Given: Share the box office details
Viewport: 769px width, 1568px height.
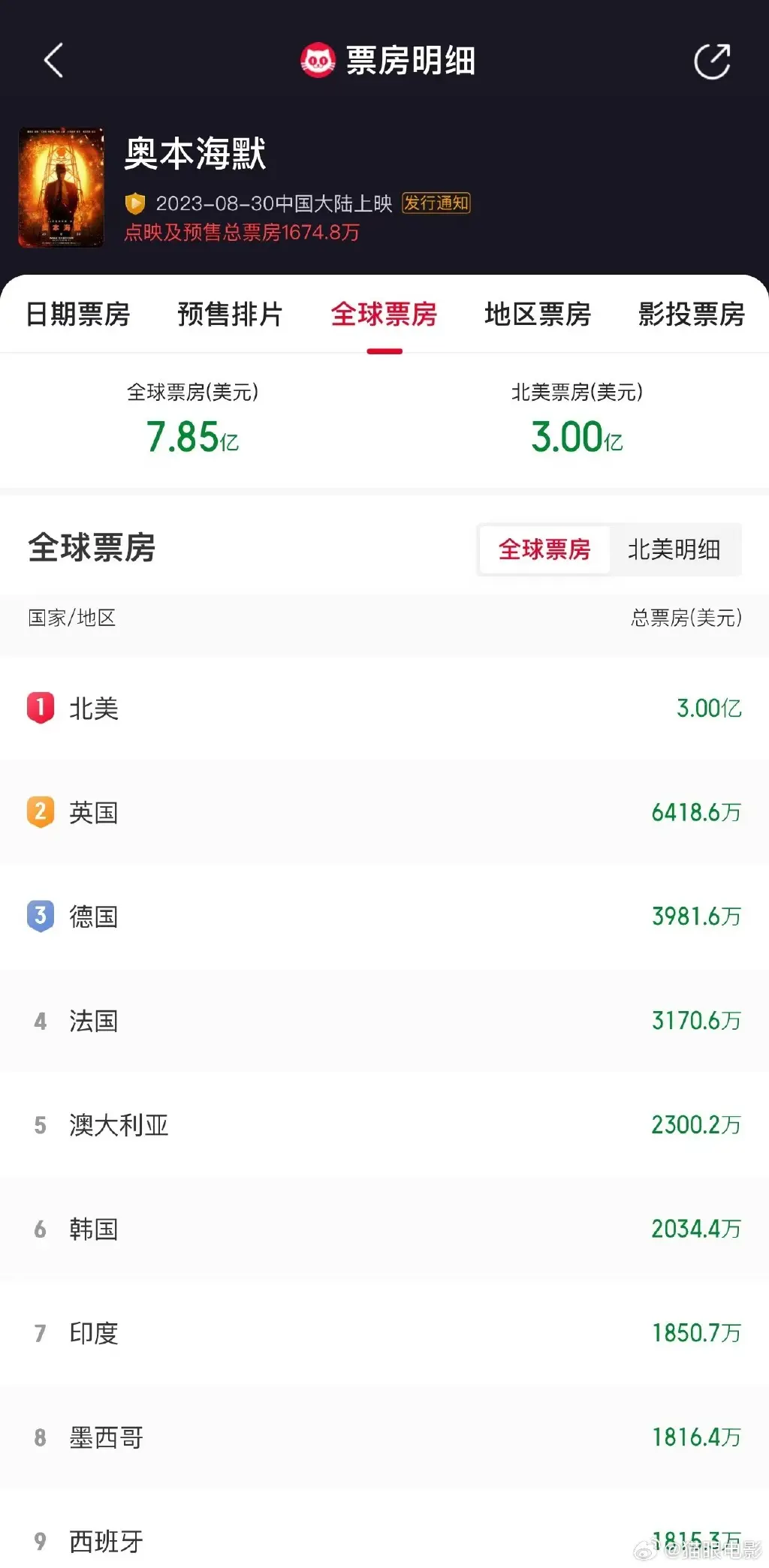Looking at the screenshot, I should [711, 62].
